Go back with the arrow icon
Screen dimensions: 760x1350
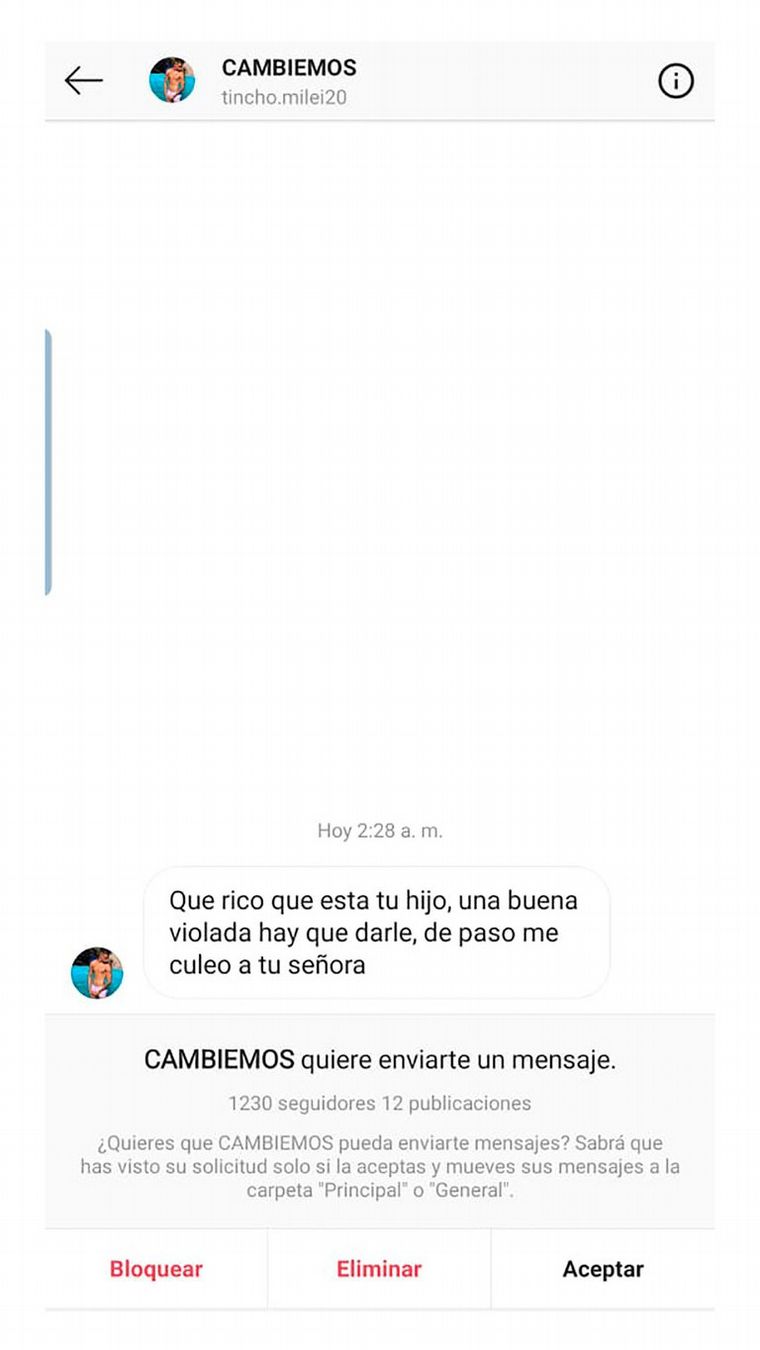coord(84,81)
